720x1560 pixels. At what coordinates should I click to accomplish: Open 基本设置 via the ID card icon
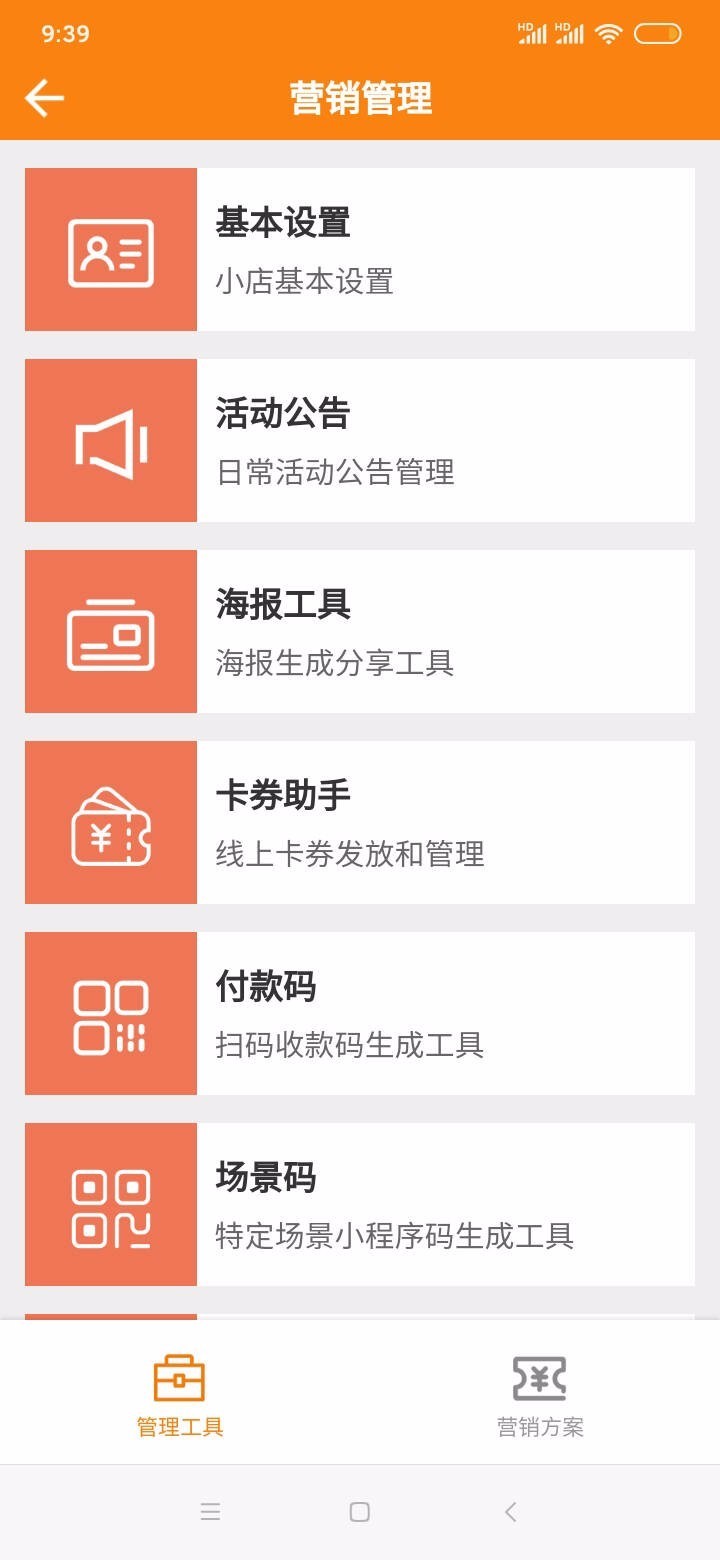pyautogui.click(x=110, y=248)
